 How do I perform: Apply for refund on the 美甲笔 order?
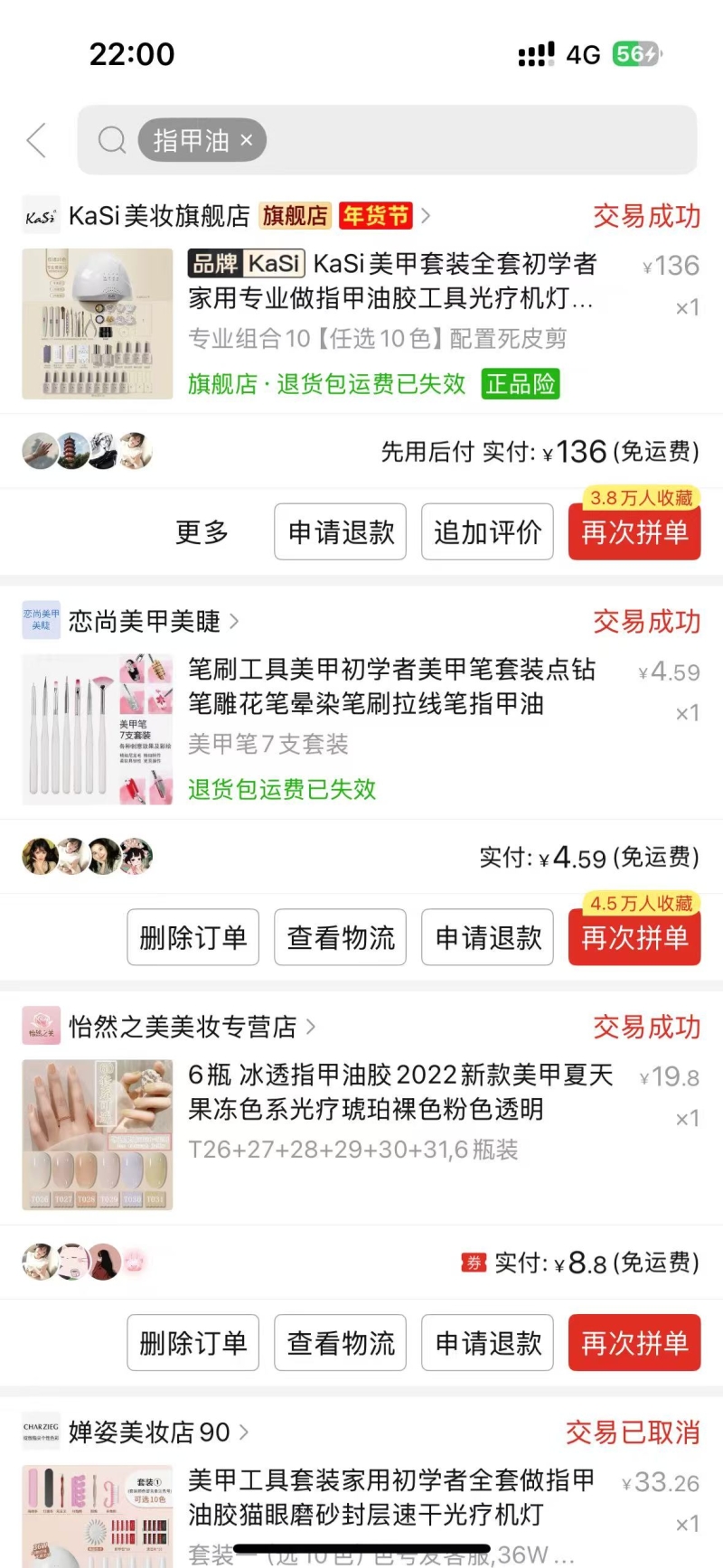point(487,938)
